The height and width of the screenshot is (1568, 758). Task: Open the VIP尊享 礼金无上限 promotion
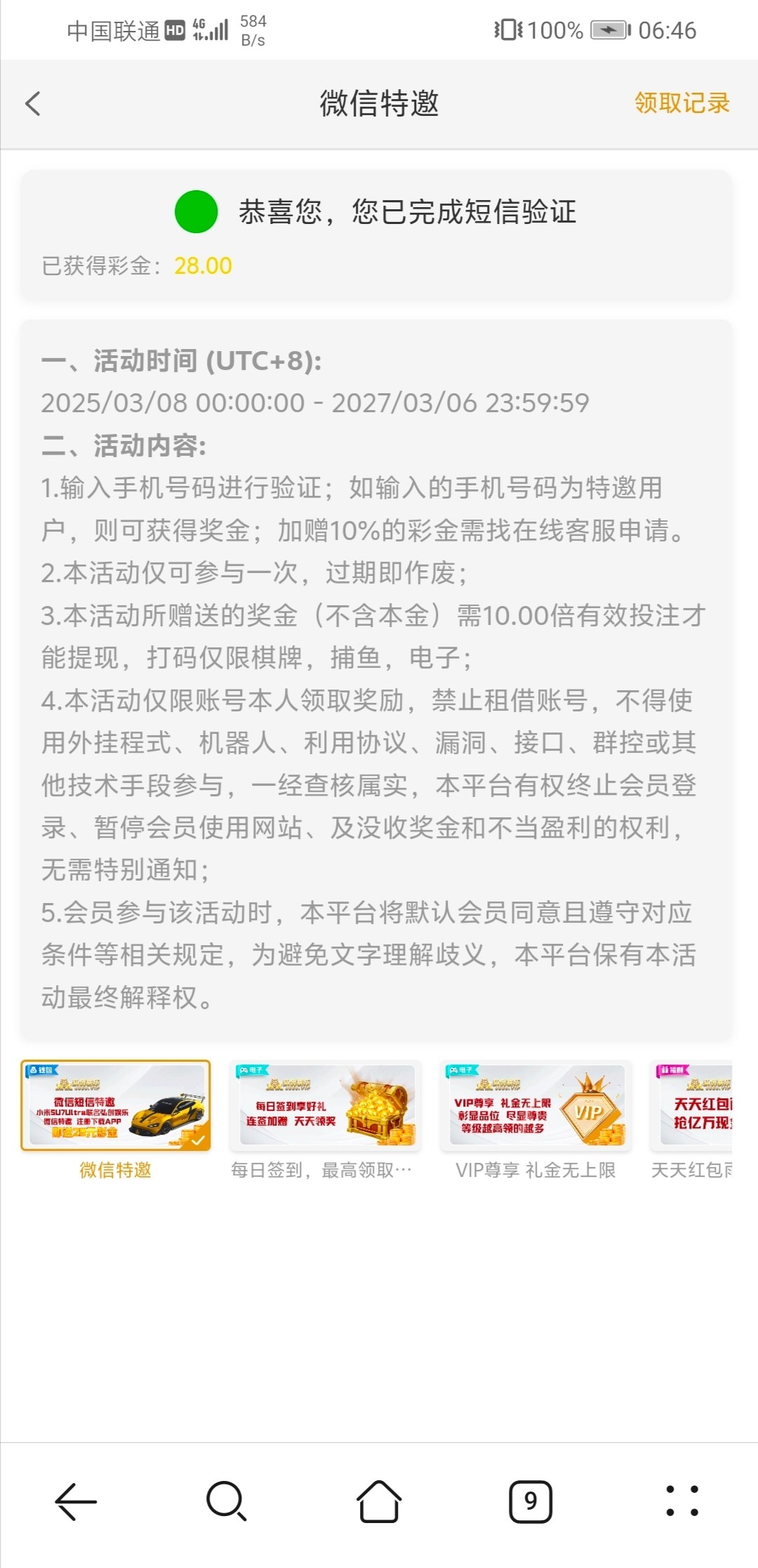536,1106
